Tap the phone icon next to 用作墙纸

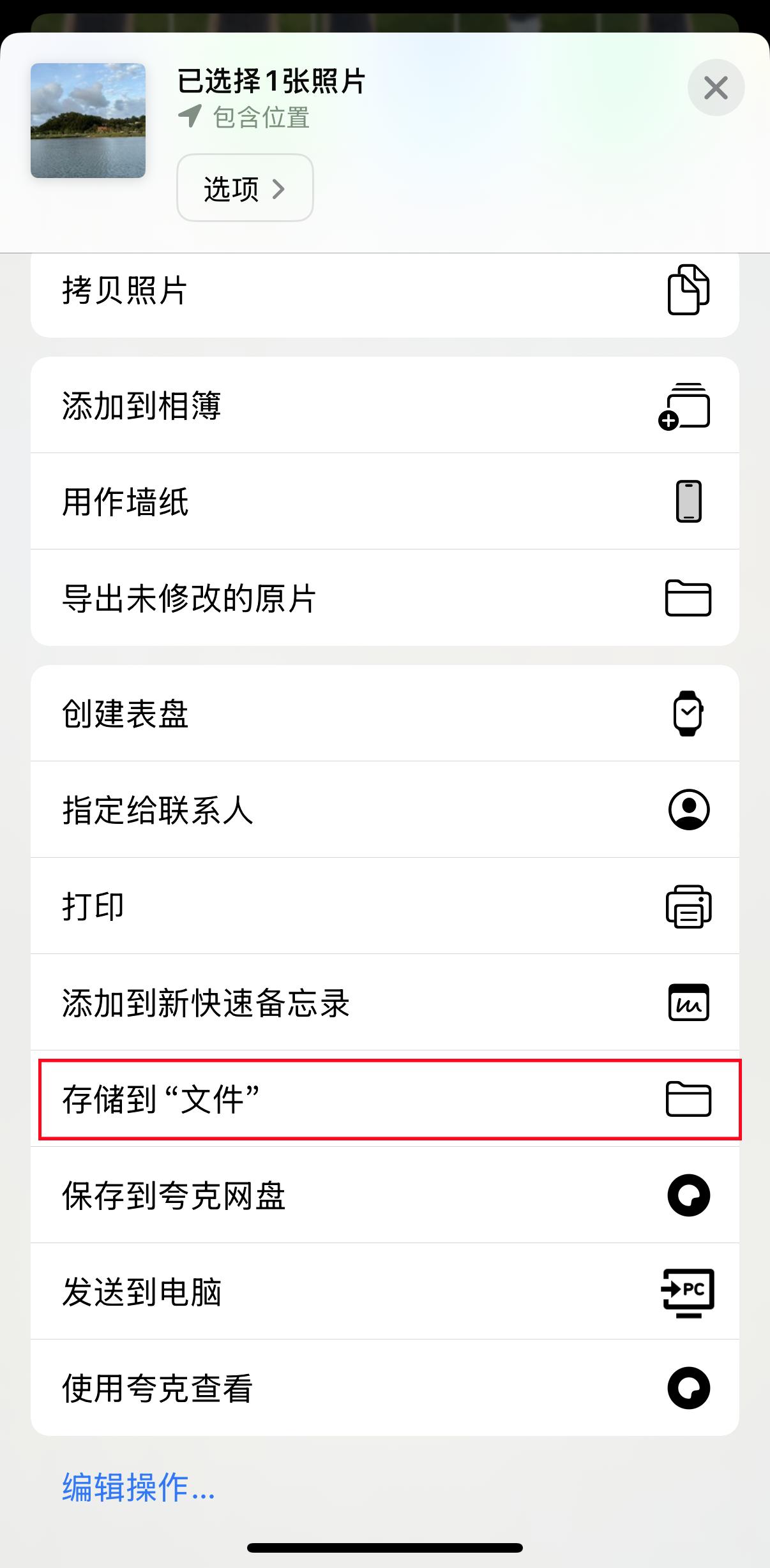point(688,502)
